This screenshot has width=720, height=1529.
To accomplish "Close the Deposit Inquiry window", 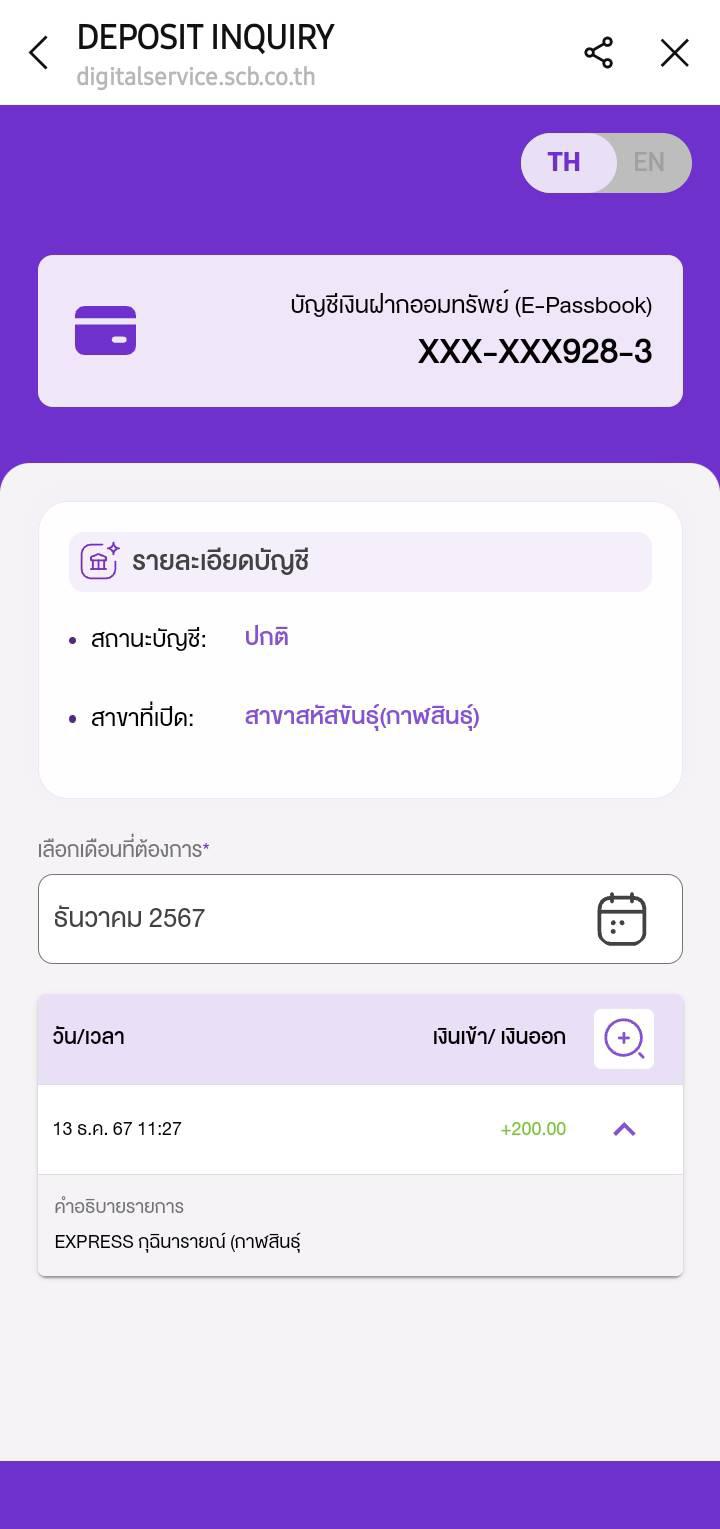I will [675, 53].
